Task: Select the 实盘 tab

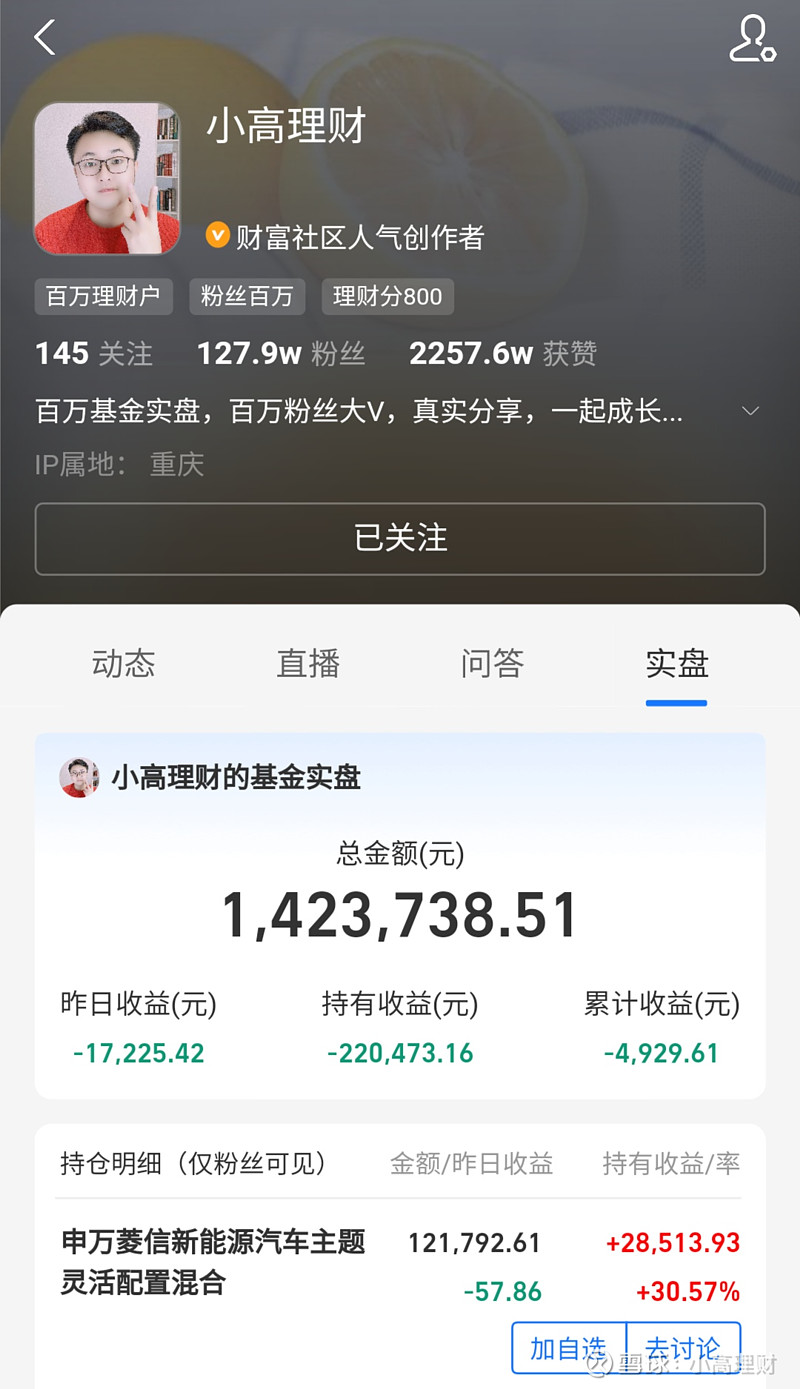Action: point(676,663)
